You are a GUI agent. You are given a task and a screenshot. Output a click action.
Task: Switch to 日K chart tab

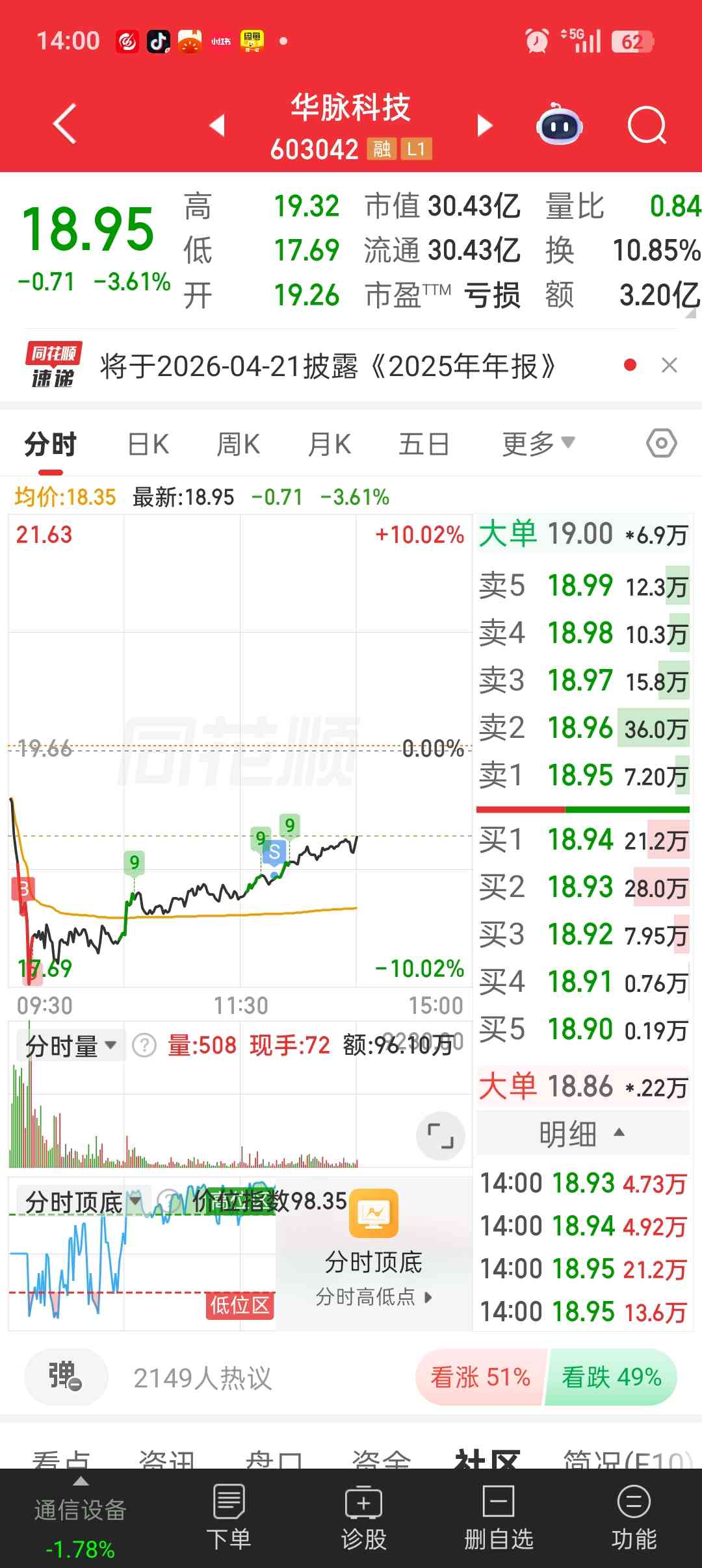148,445
